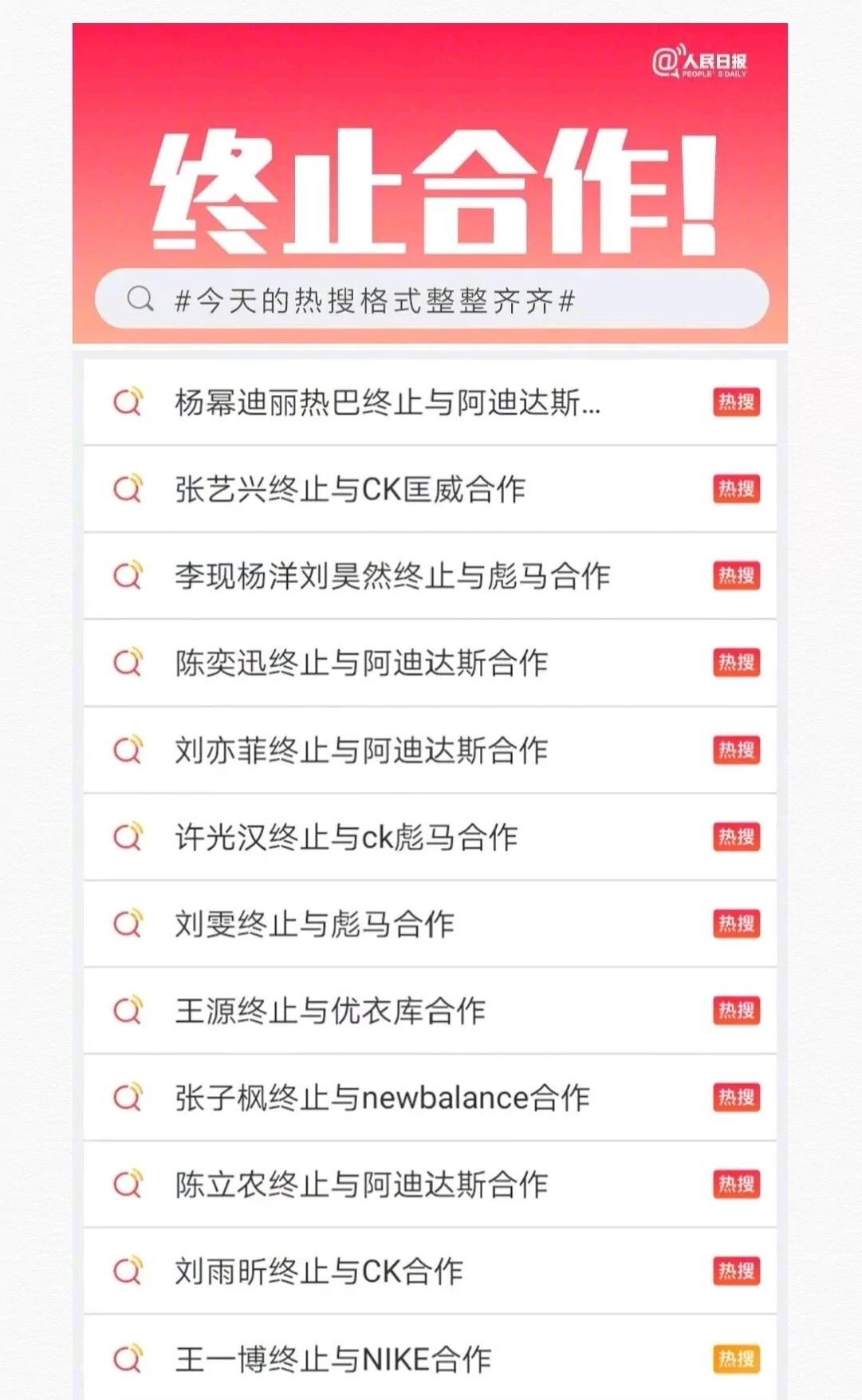The height and width of the screenshot is (1400, 862).
Task: Open the 陈立农终止与阿迪达斯合作 entry
Action: coord(359,1185)
